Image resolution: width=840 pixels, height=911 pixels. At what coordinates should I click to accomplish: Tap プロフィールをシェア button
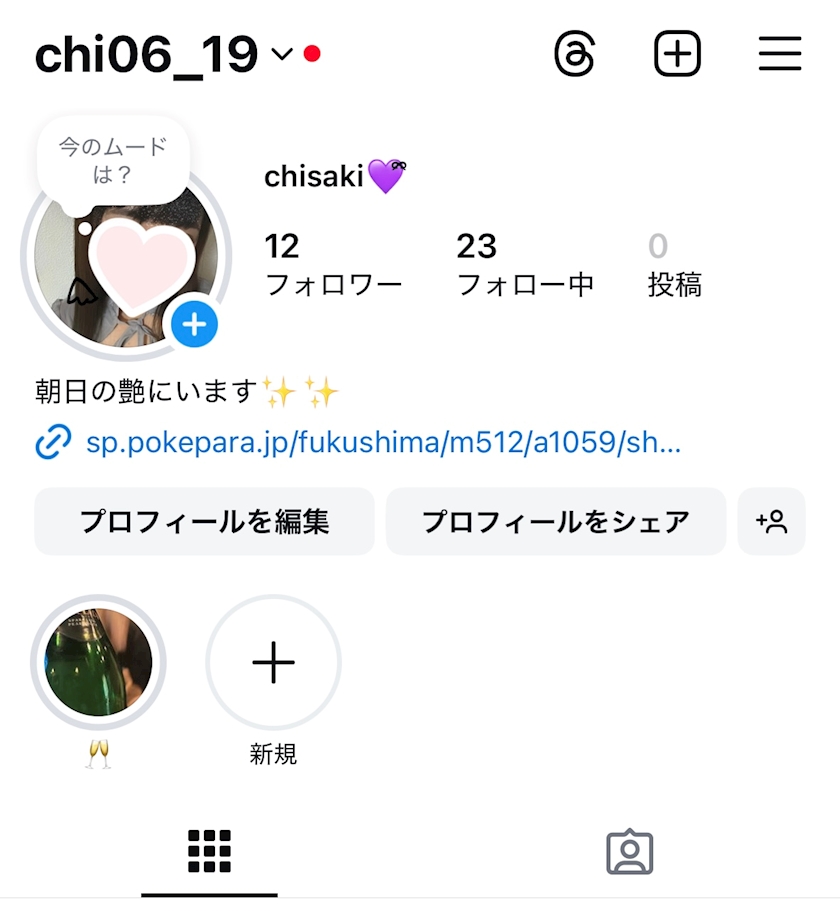[x=556, y=521]
